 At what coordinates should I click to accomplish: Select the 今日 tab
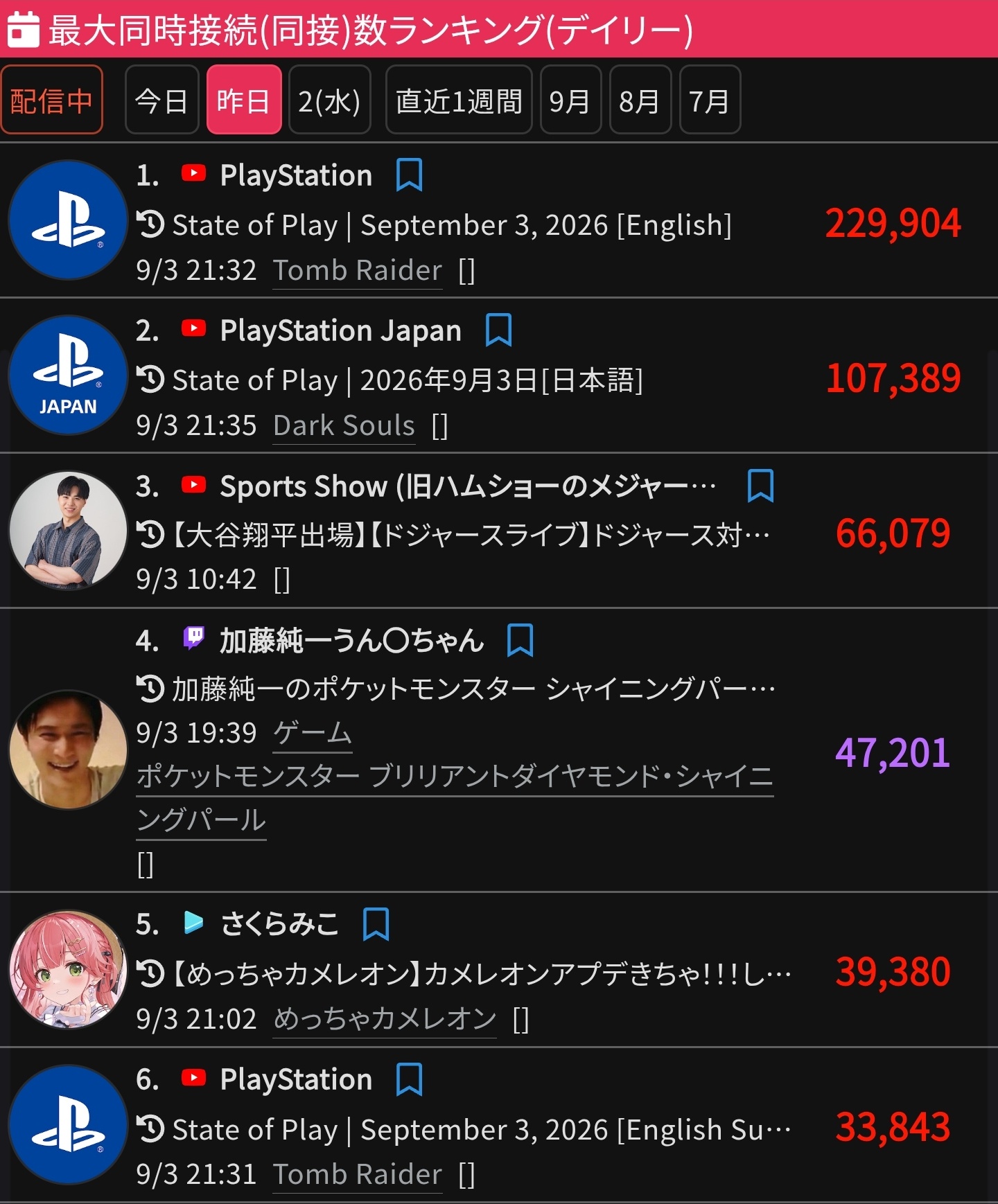(x=161, y=100)
